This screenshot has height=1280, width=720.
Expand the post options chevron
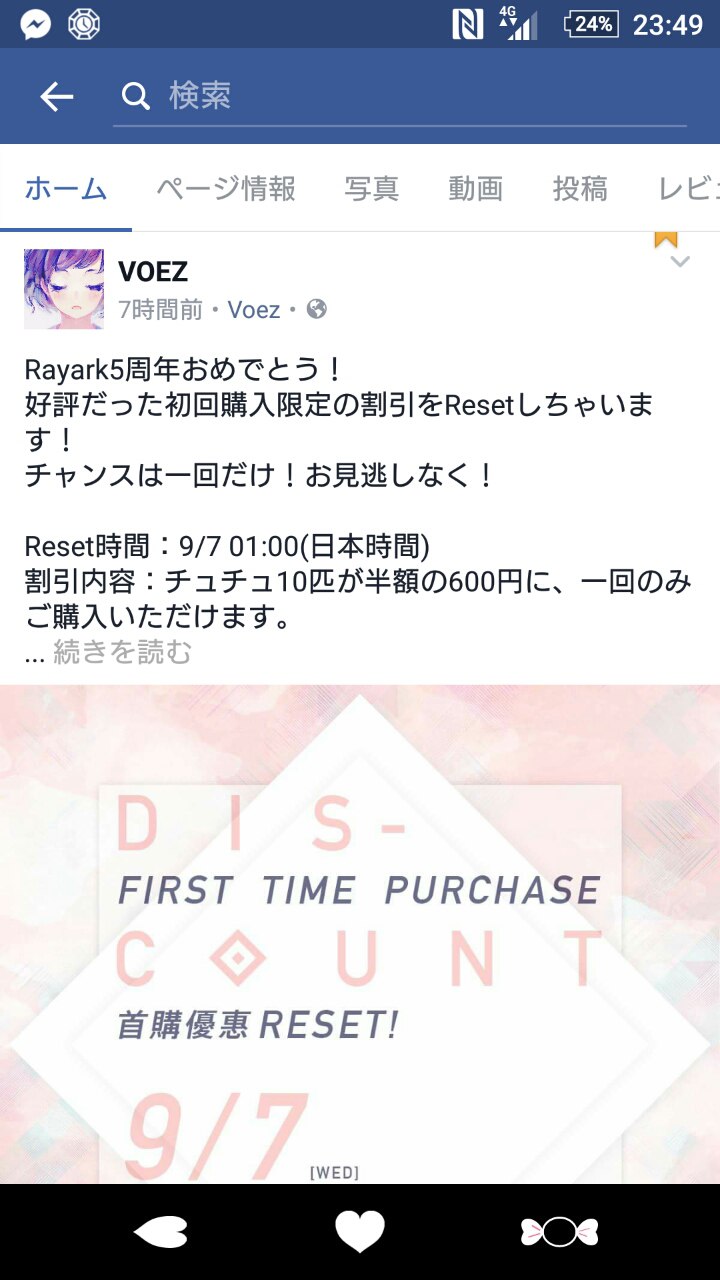point(680,262)
